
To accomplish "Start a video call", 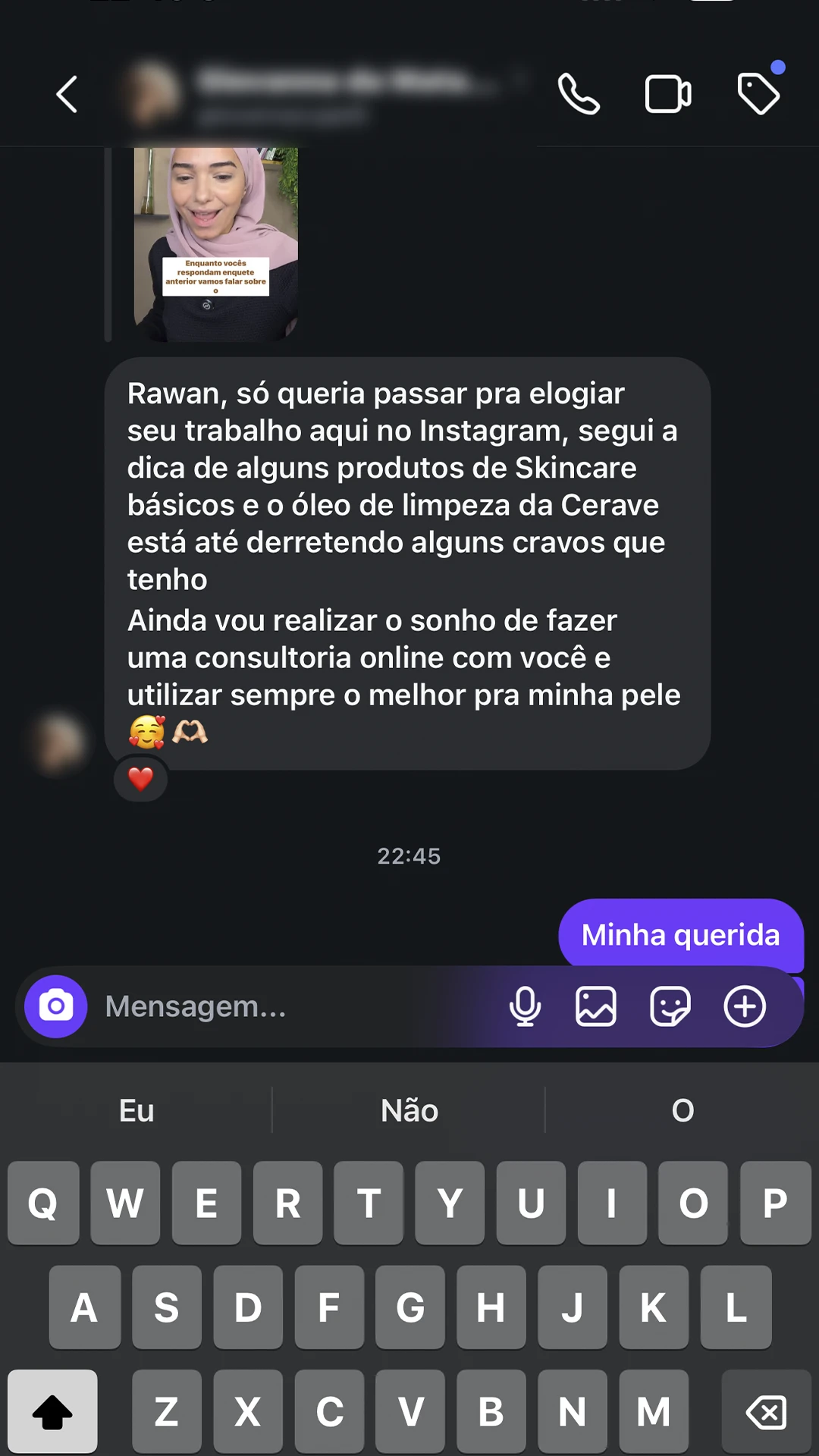I will [x=667, y=93].
